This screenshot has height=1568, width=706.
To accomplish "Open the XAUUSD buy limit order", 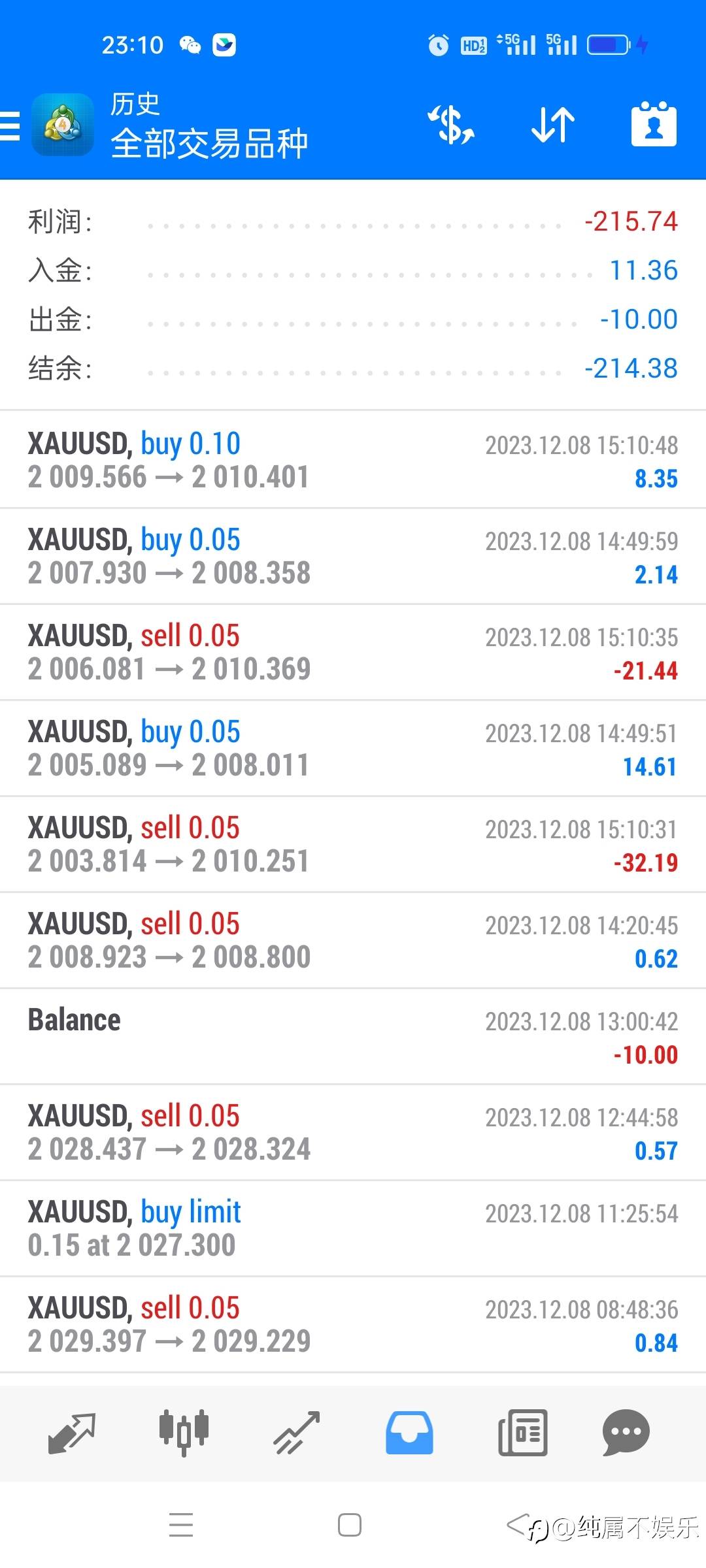I will [353, 1228].
